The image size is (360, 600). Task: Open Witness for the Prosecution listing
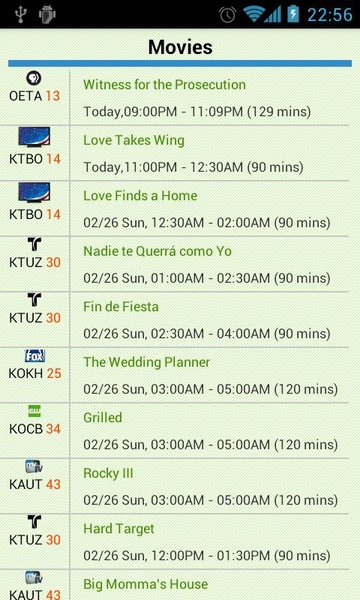click(x=180, y=97)
